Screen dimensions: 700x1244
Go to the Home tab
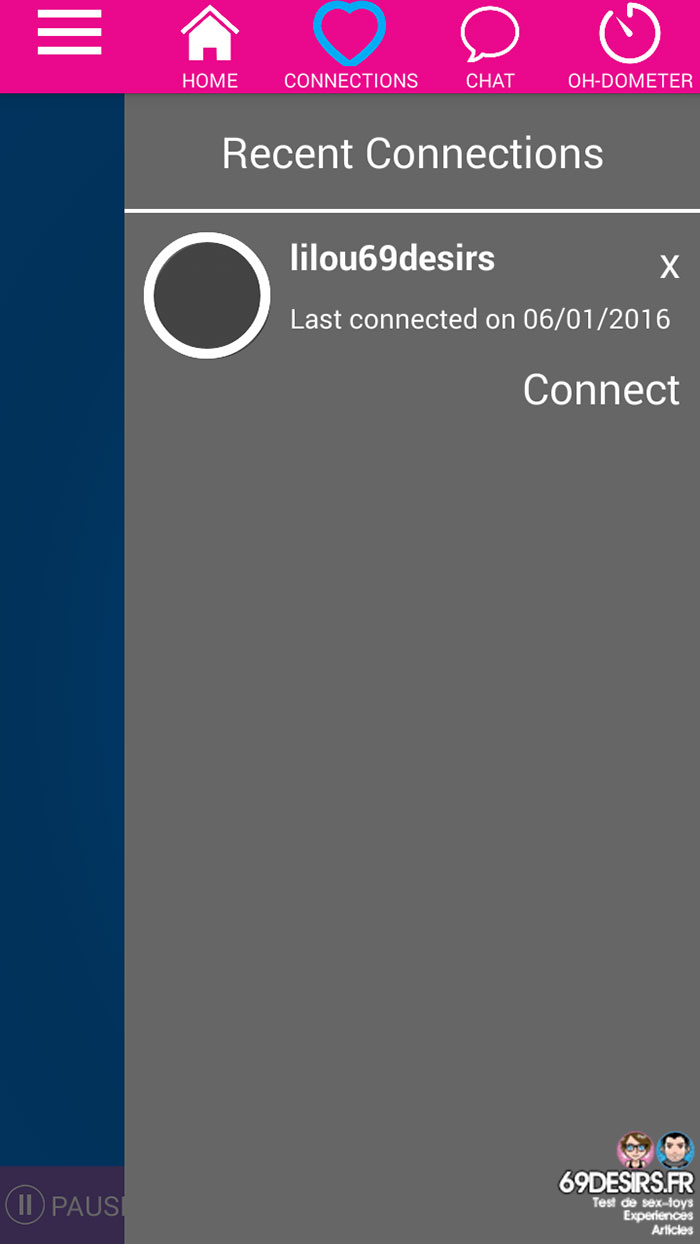pyautogui.click(x=210, y=47)
